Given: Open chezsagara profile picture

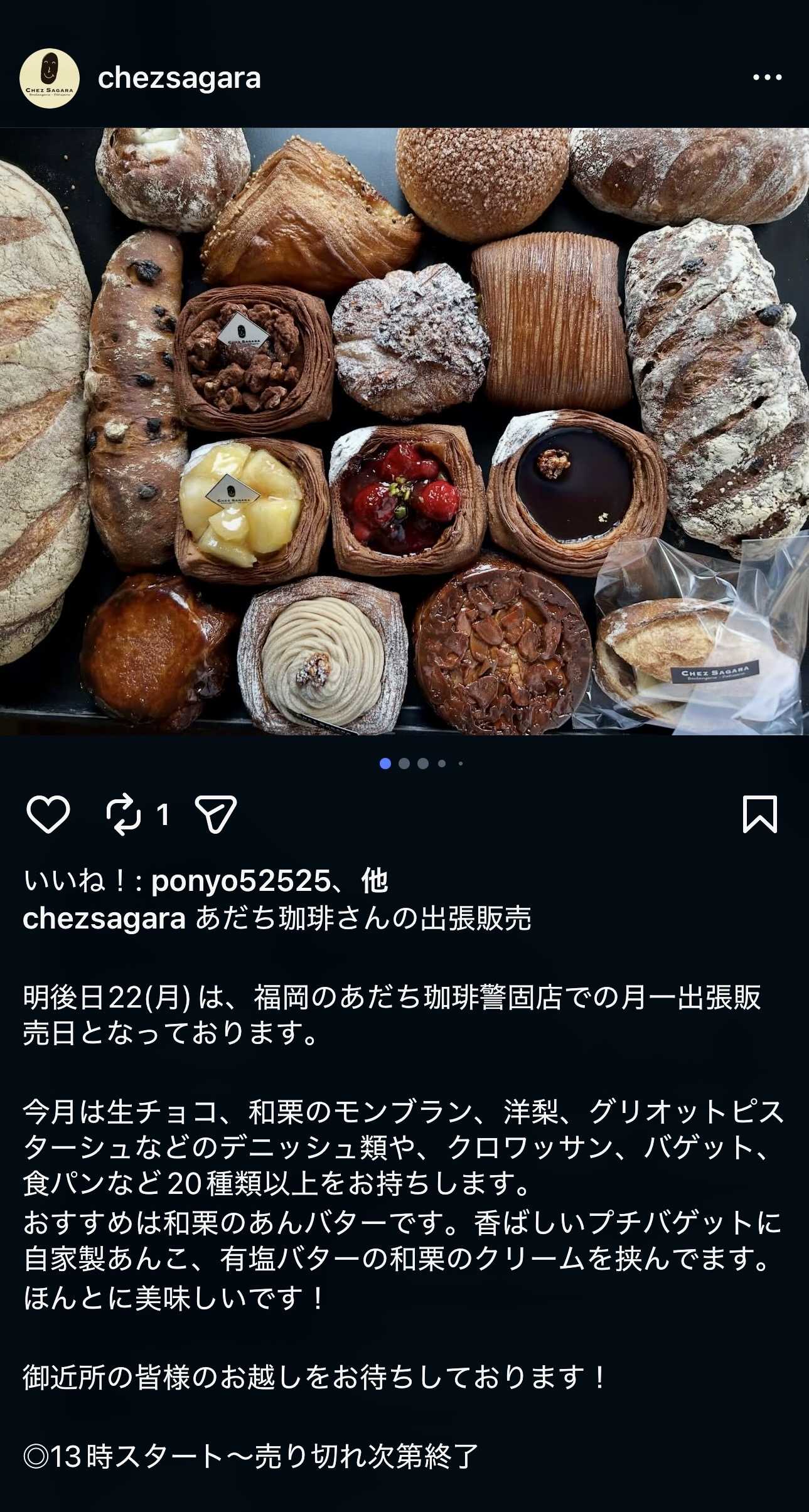Looking at the screenshot, I should (49, 78).
